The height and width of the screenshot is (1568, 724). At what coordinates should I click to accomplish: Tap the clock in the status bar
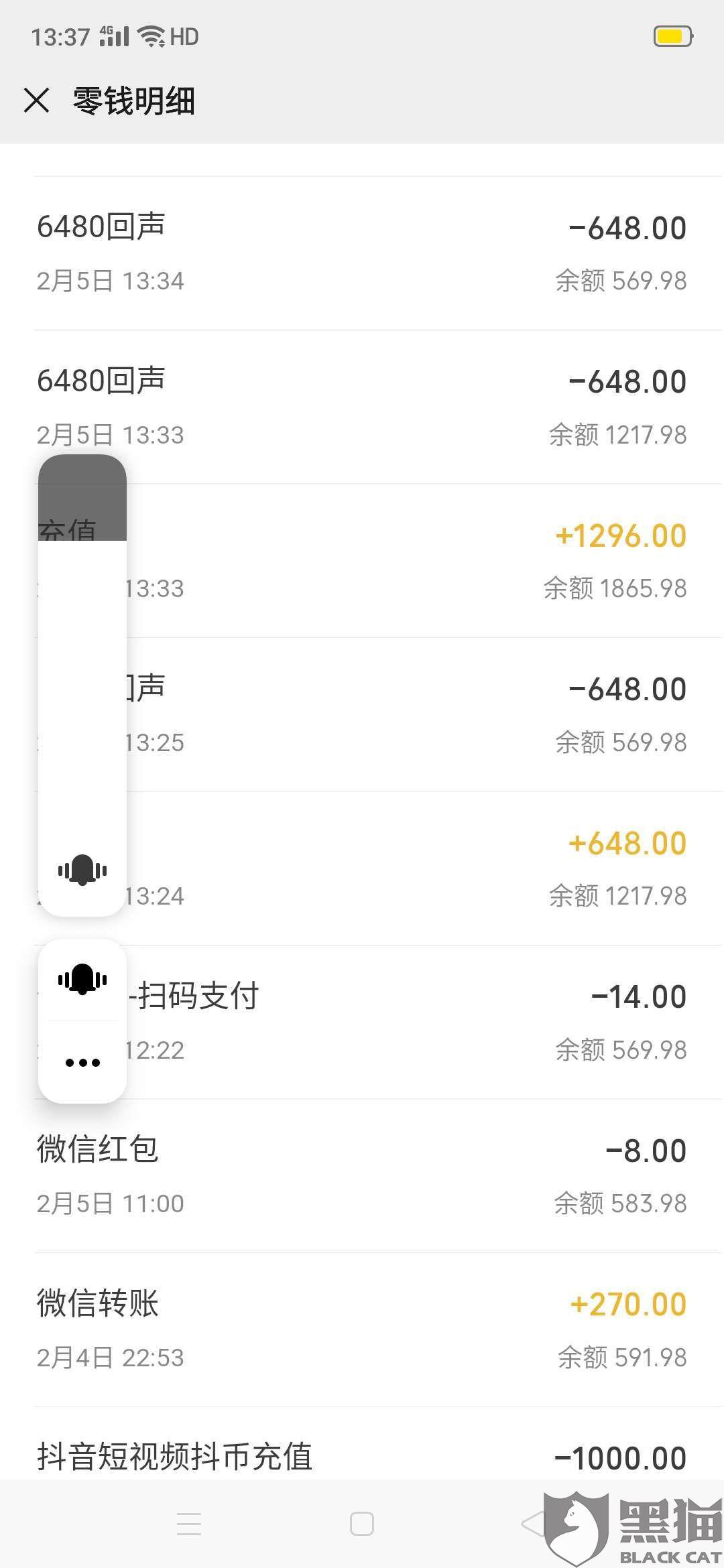pyautogui.click(x=58, y=36)
